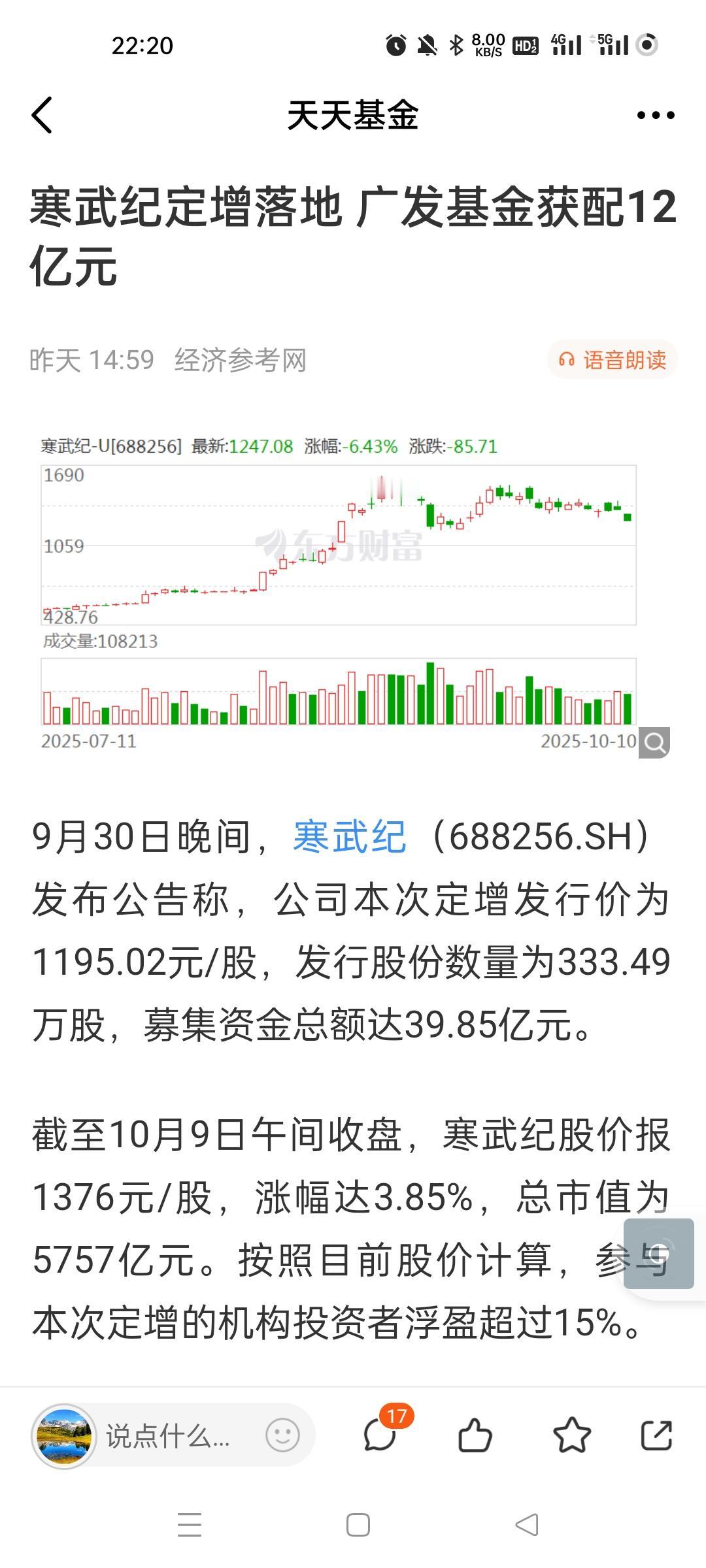Open the emoji picker in comment box
The image size is (706, 1568).
[x=282, y=1435]
